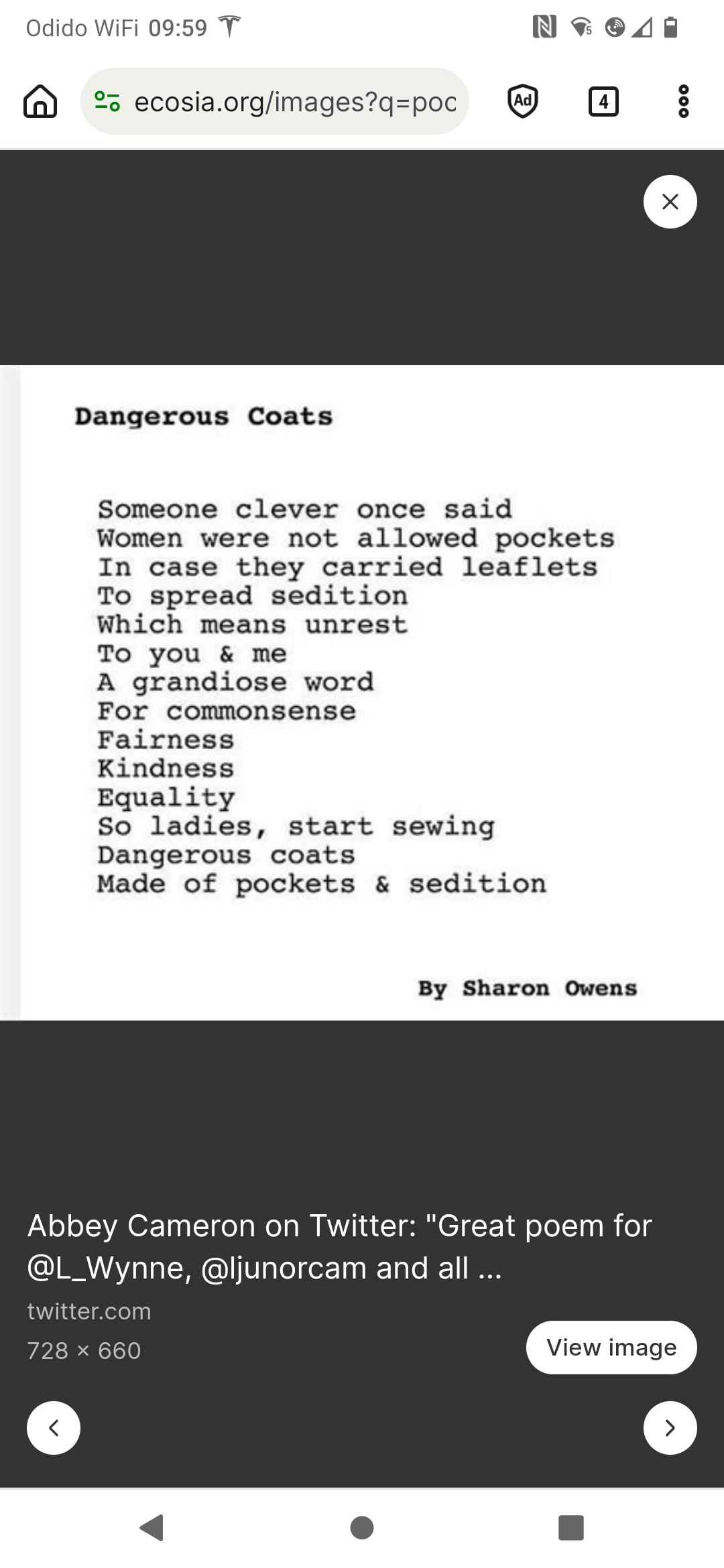This screenshot has width=724, height=1568.
Task: Tap the View image button
Action: (611, 1348)
